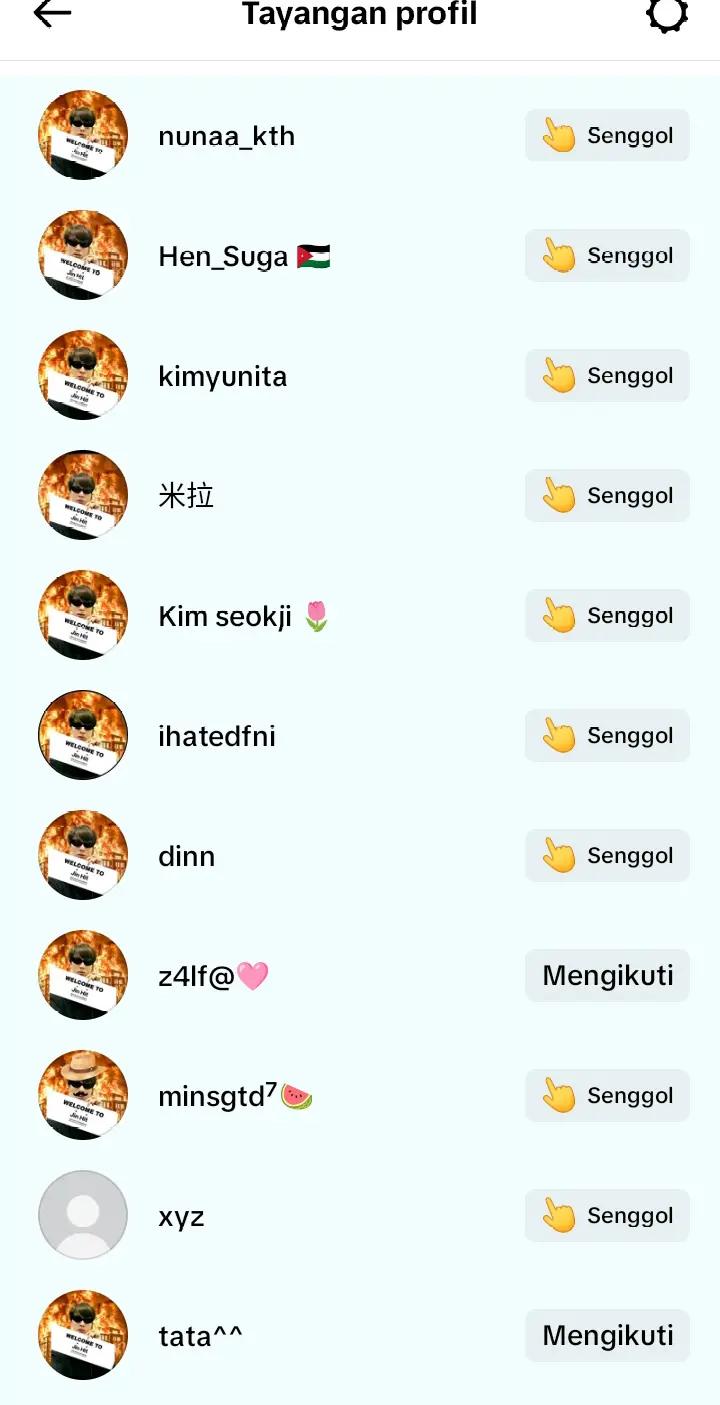Tap Mengikuti button beside tata^^

coord(607,1336)
